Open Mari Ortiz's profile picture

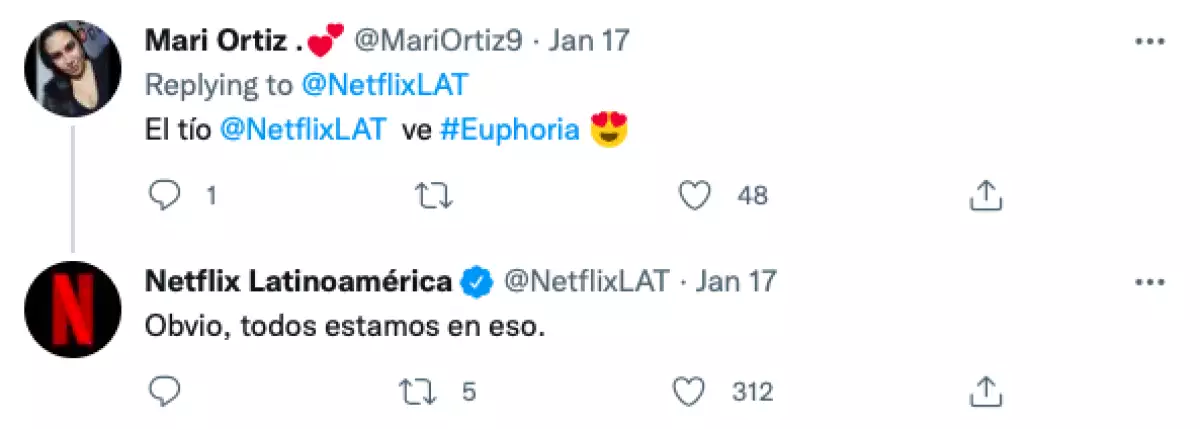pos(72,68)
